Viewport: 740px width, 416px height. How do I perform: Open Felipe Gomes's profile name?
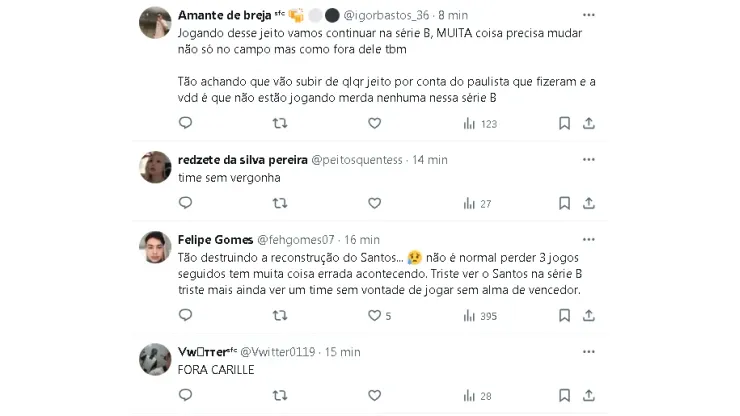coord(215,240)
